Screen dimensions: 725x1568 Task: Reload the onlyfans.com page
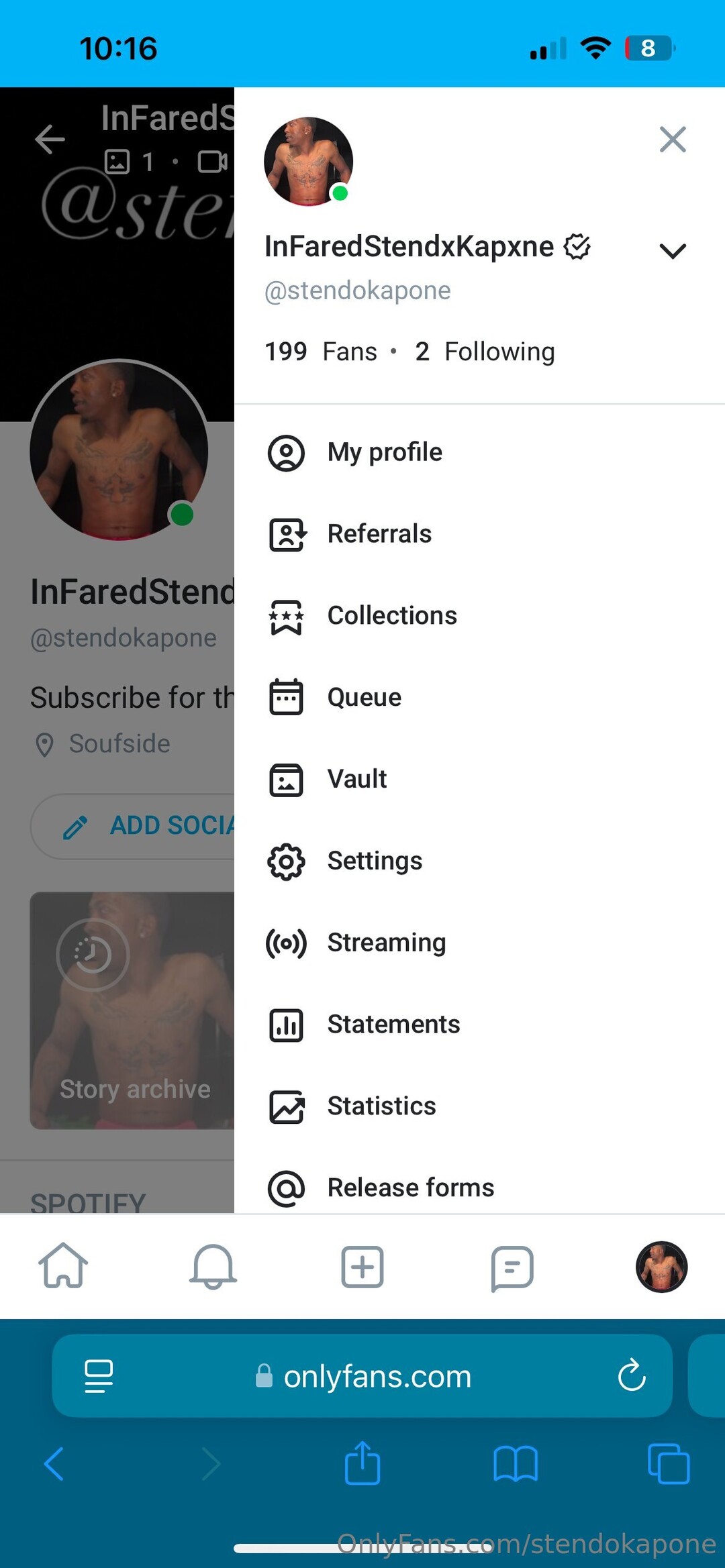631,1376
